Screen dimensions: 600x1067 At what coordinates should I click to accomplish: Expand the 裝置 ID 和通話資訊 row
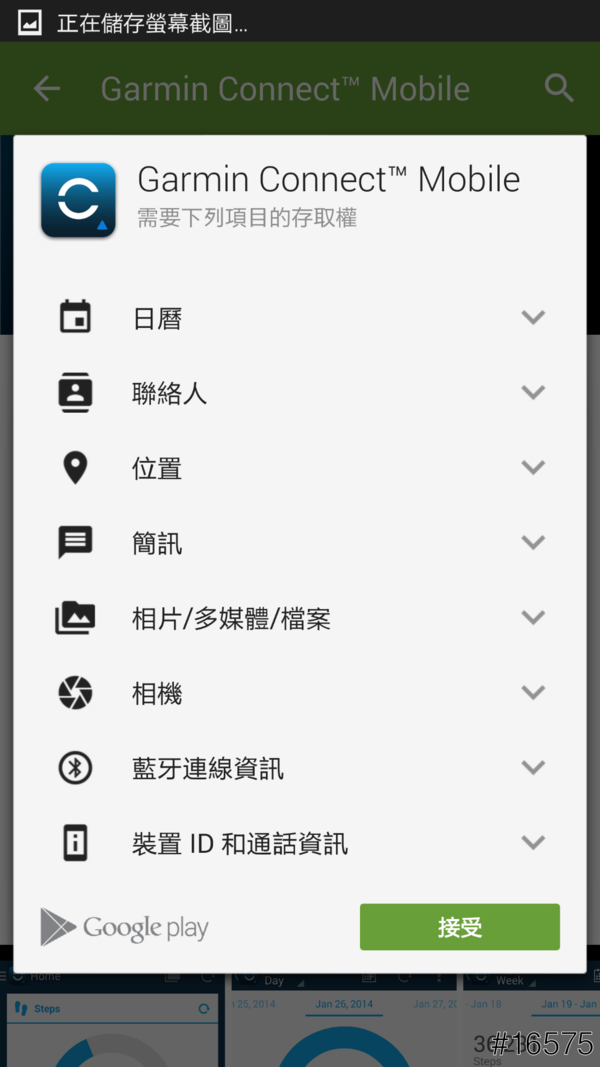[533, 843]
